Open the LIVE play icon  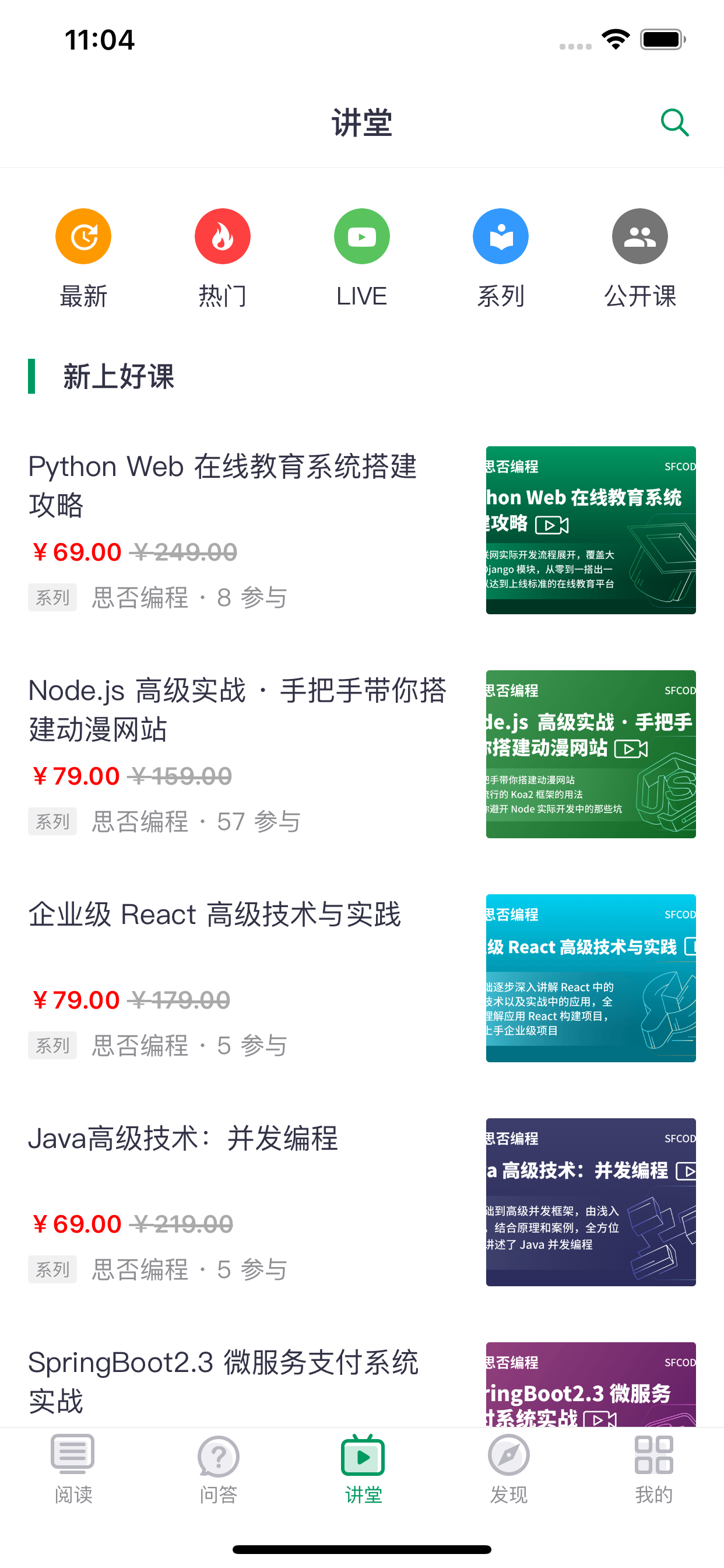coord(361,236)
